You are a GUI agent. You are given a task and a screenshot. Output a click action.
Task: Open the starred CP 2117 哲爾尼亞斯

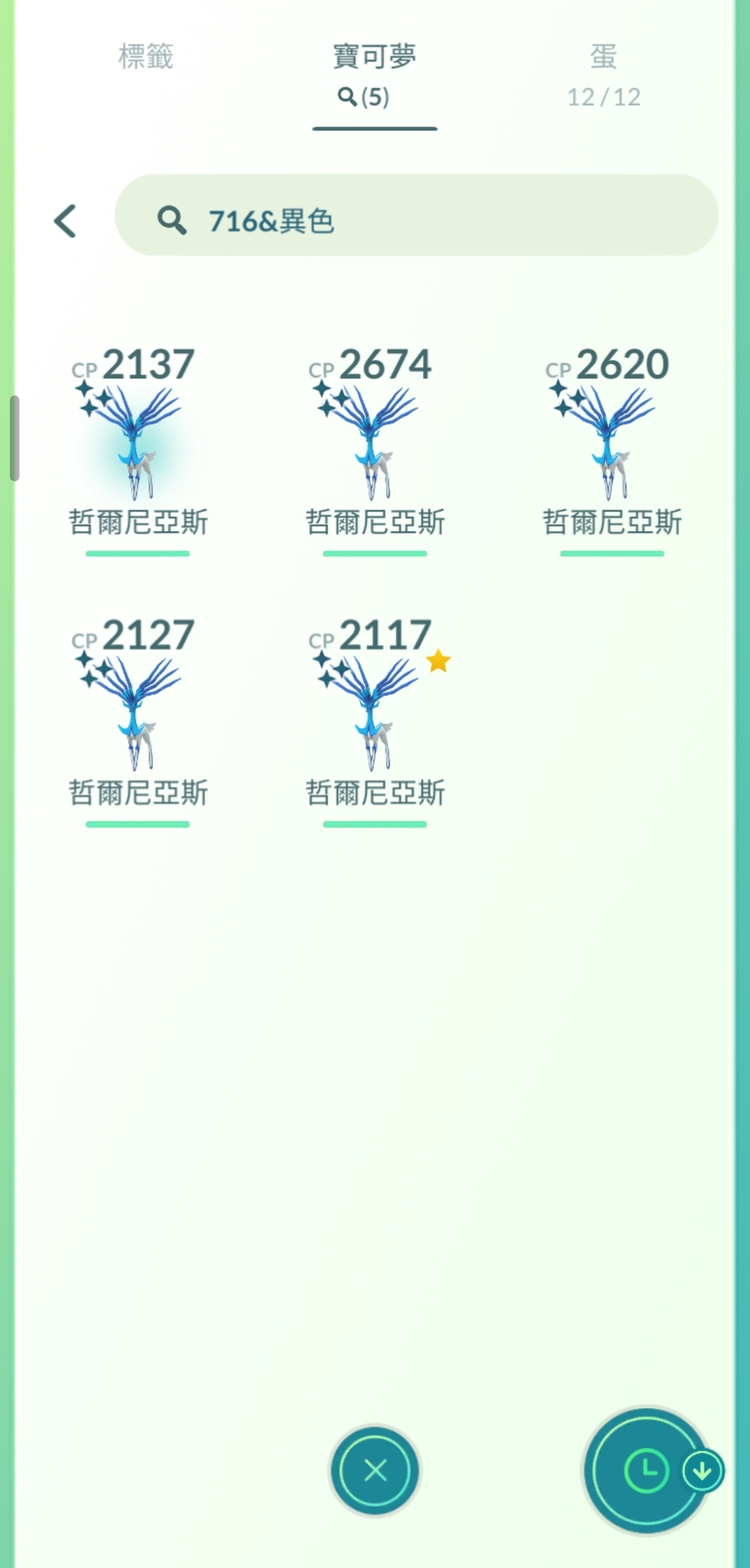coord(375,720)
